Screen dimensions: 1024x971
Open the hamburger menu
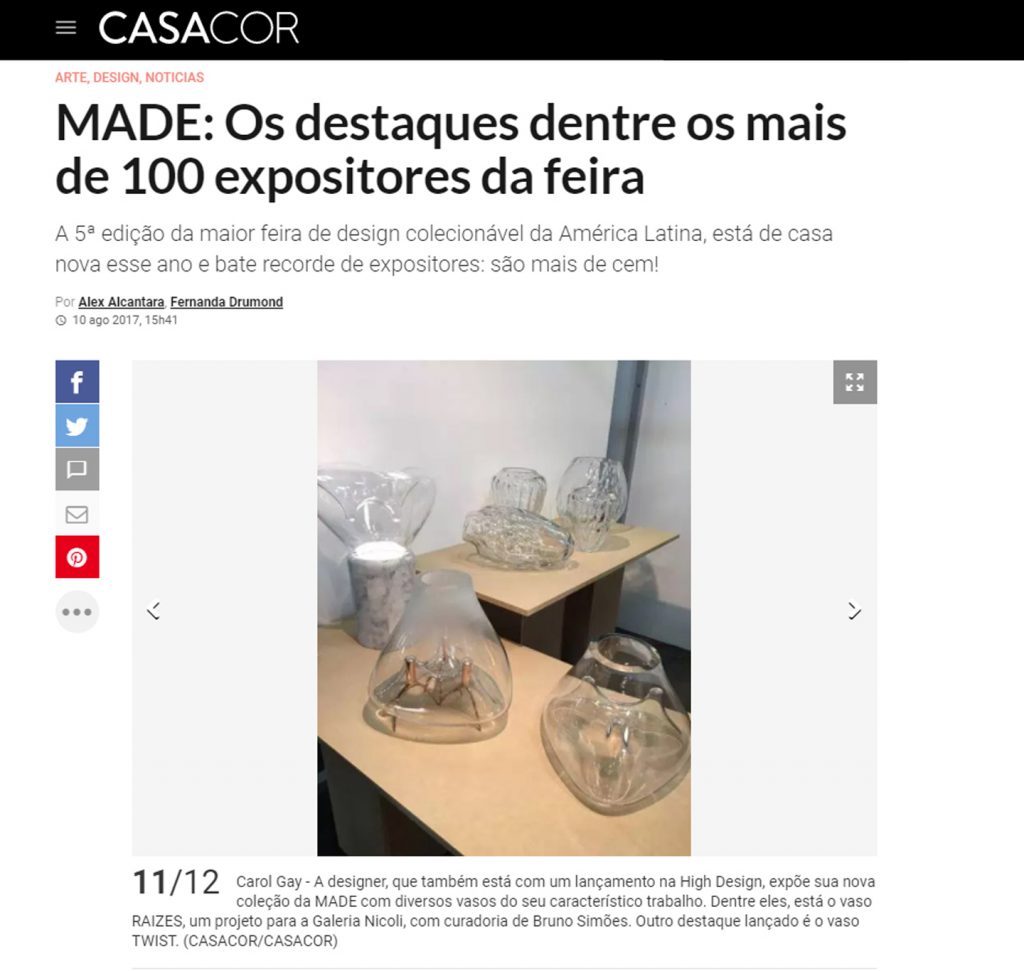coord(66,28)
